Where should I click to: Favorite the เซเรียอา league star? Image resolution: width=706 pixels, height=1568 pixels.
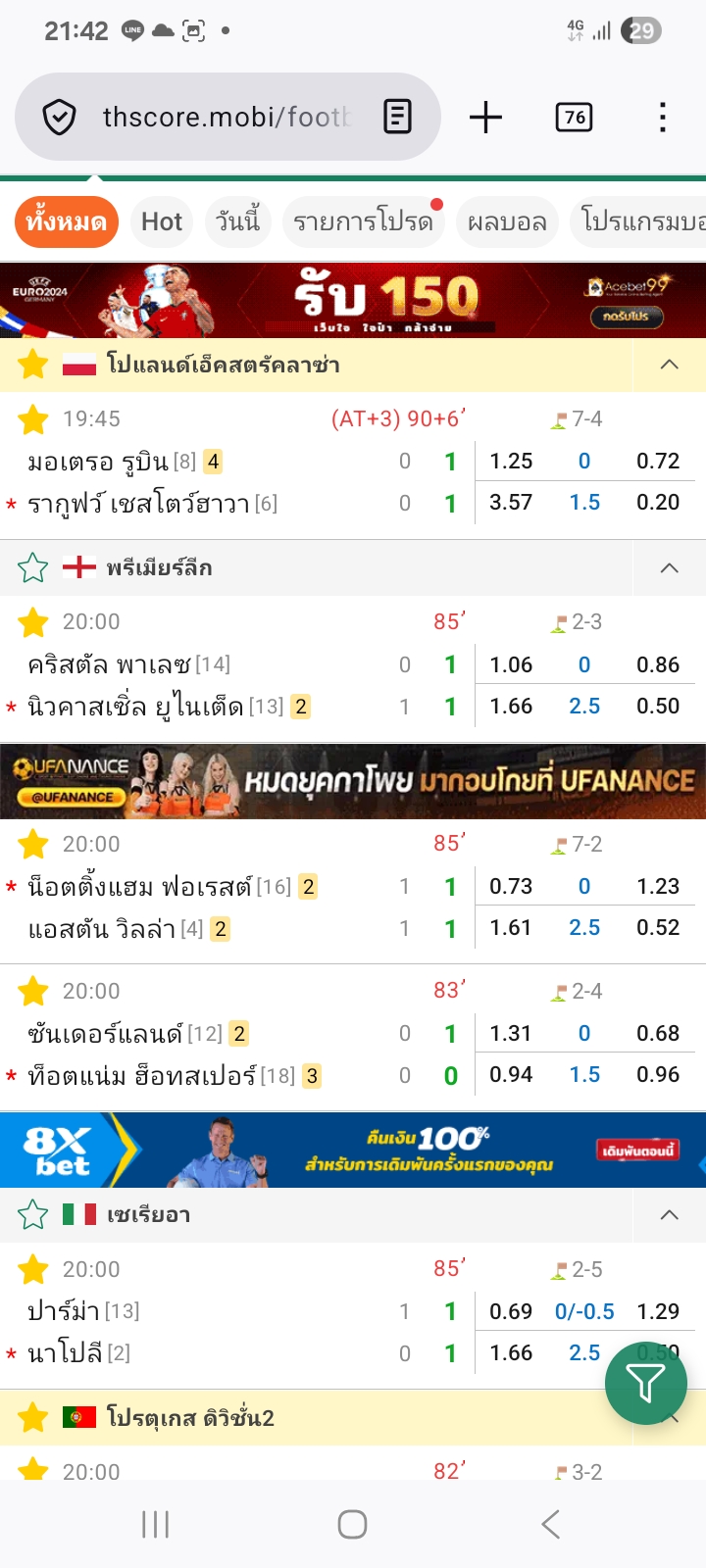tap(33, 1215)
